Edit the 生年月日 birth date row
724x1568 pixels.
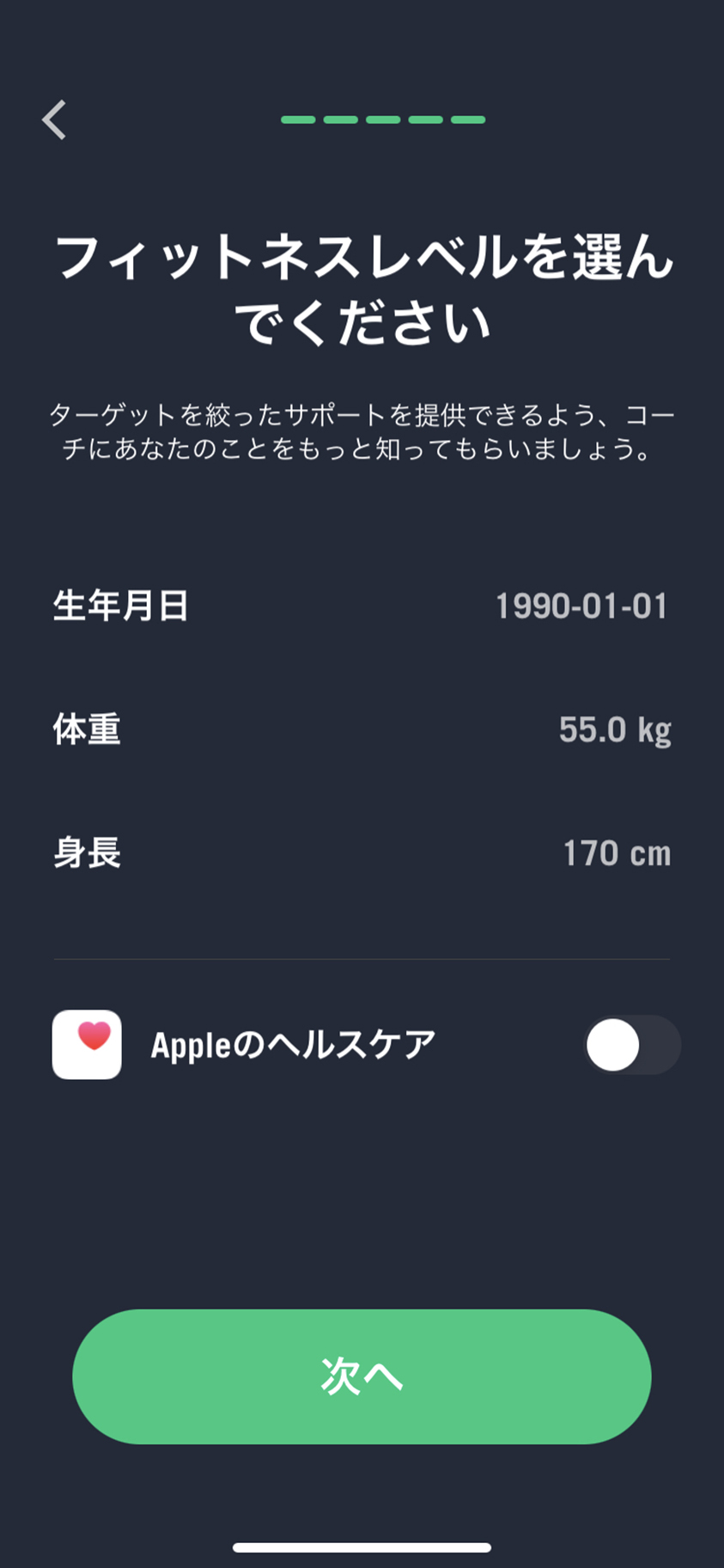(362, 606)
